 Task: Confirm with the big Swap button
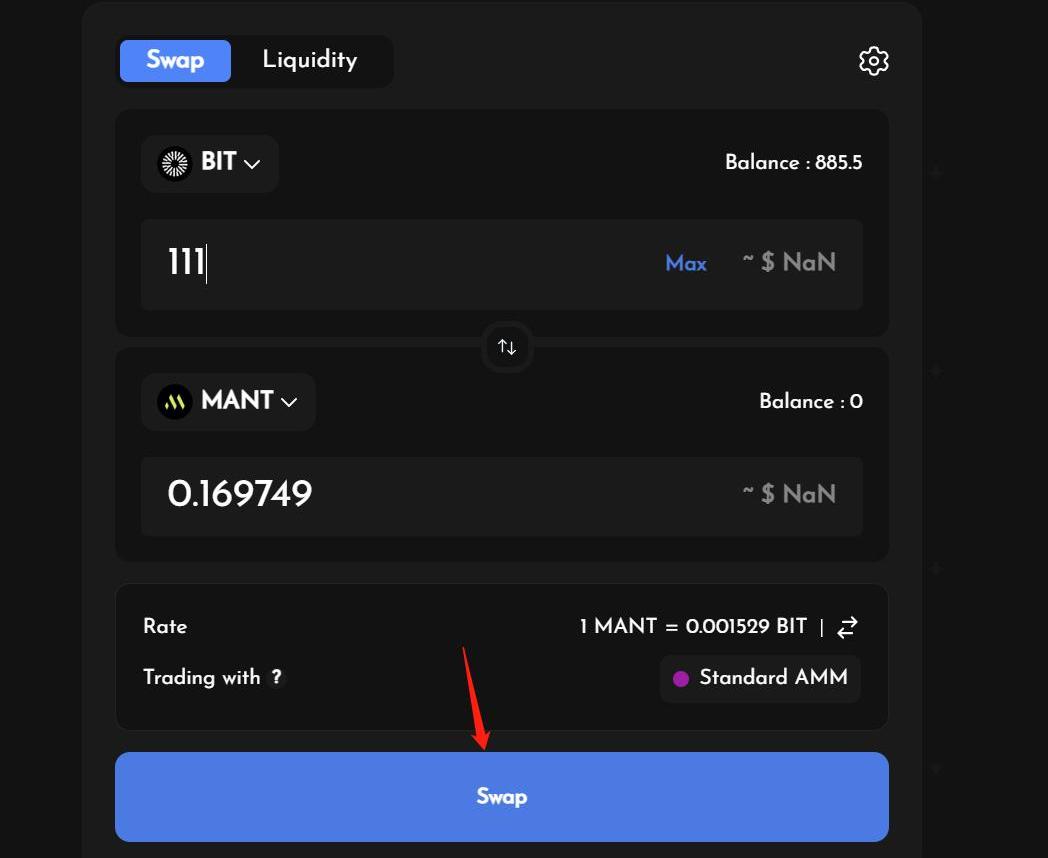501,797
